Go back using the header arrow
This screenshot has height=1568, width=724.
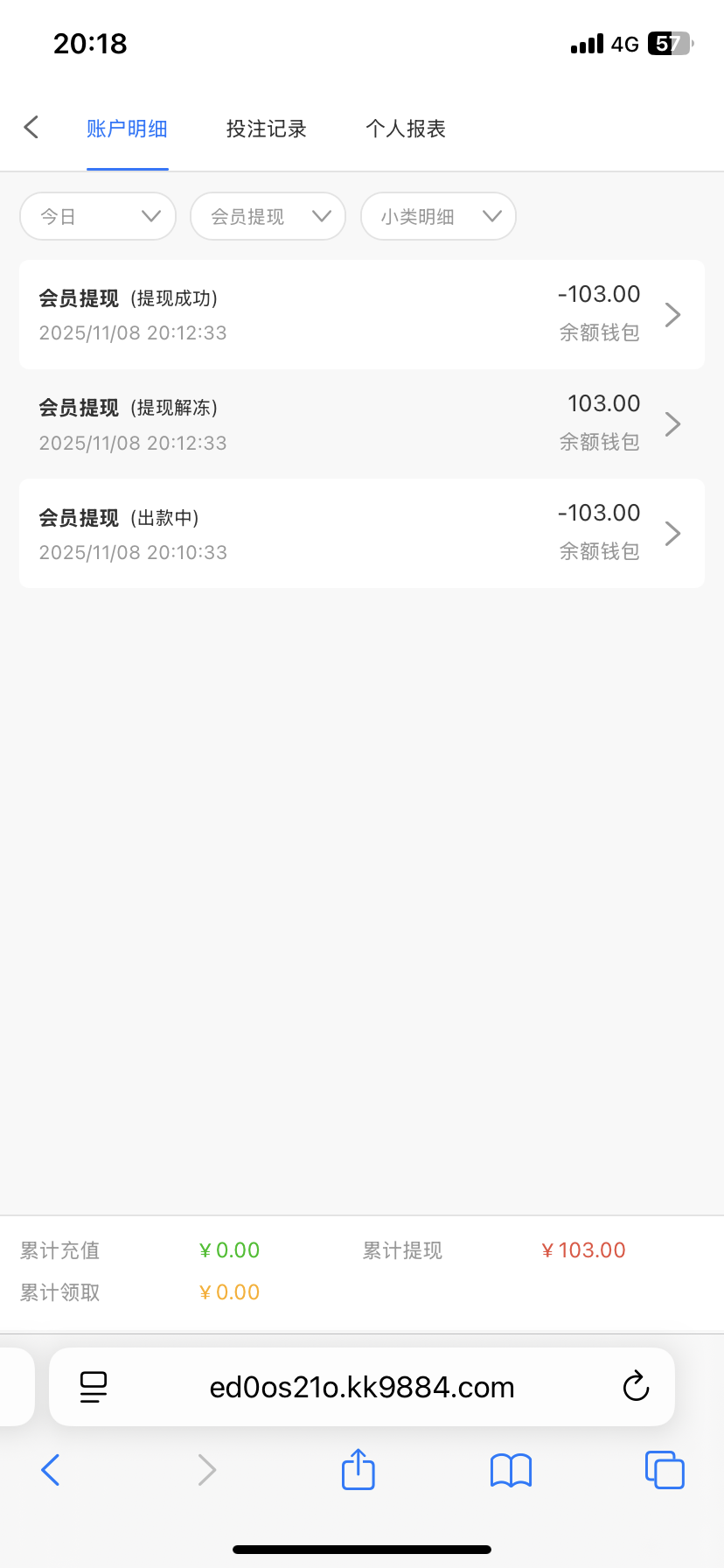31,128
